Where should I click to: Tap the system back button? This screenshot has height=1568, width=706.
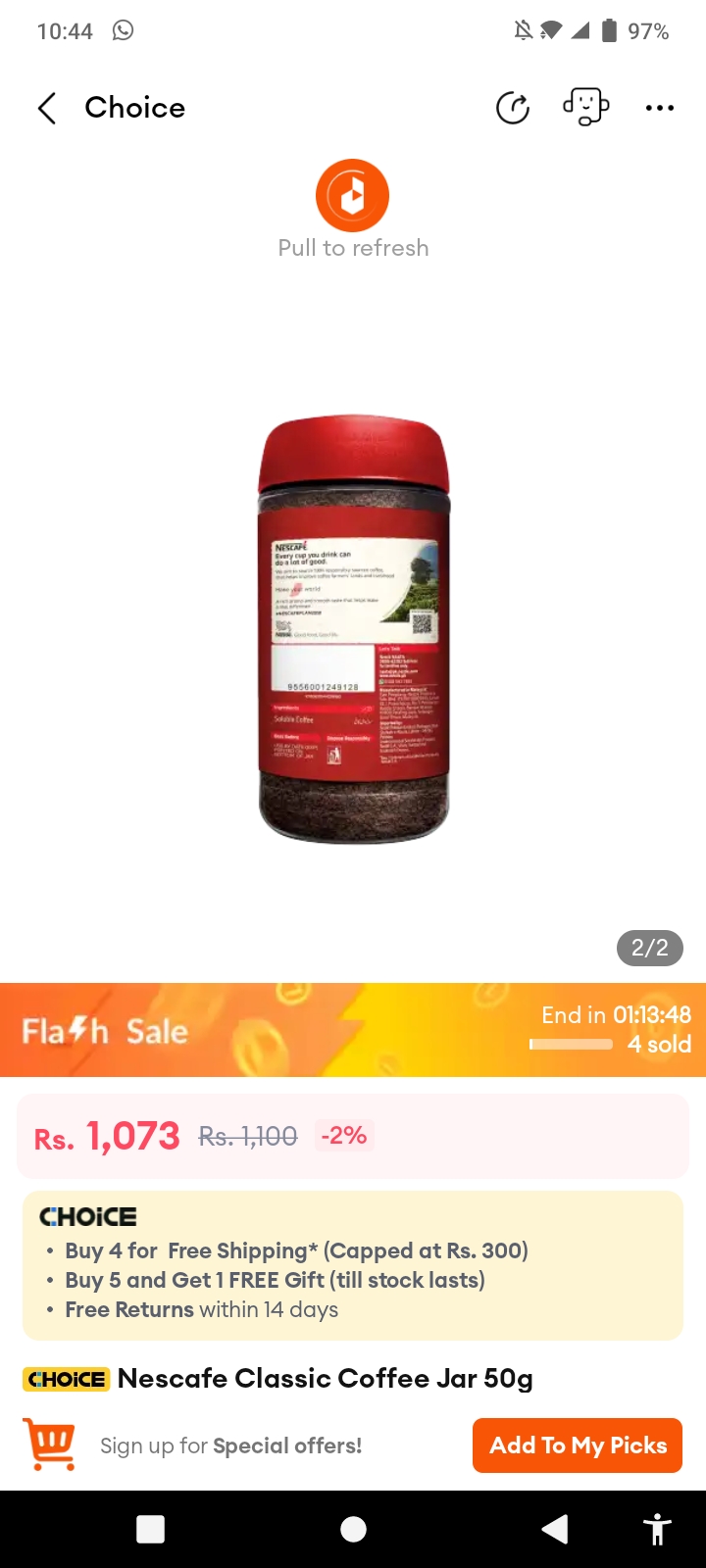pos(555,1529)
